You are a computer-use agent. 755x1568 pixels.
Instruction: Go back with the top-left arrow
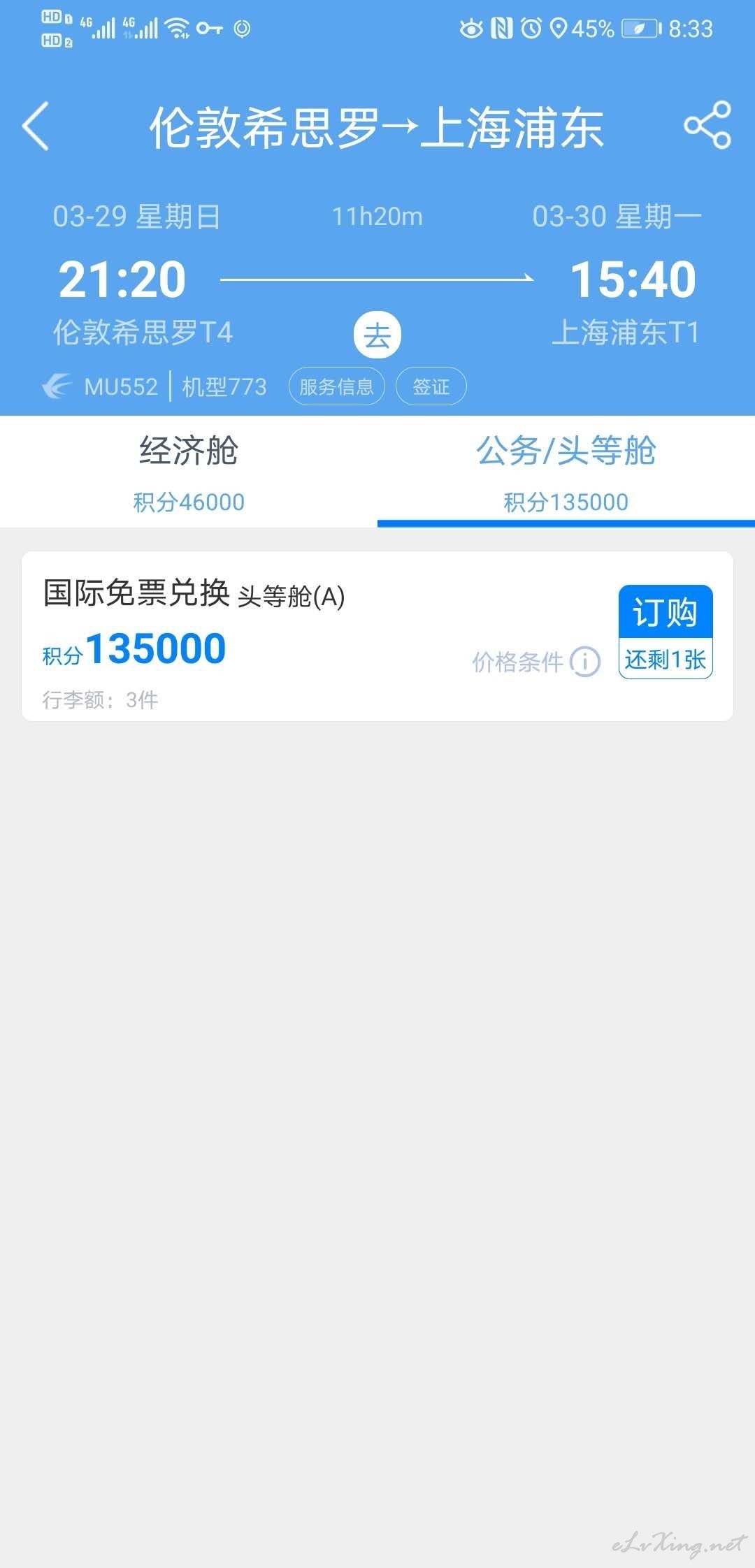coord(36,126)
